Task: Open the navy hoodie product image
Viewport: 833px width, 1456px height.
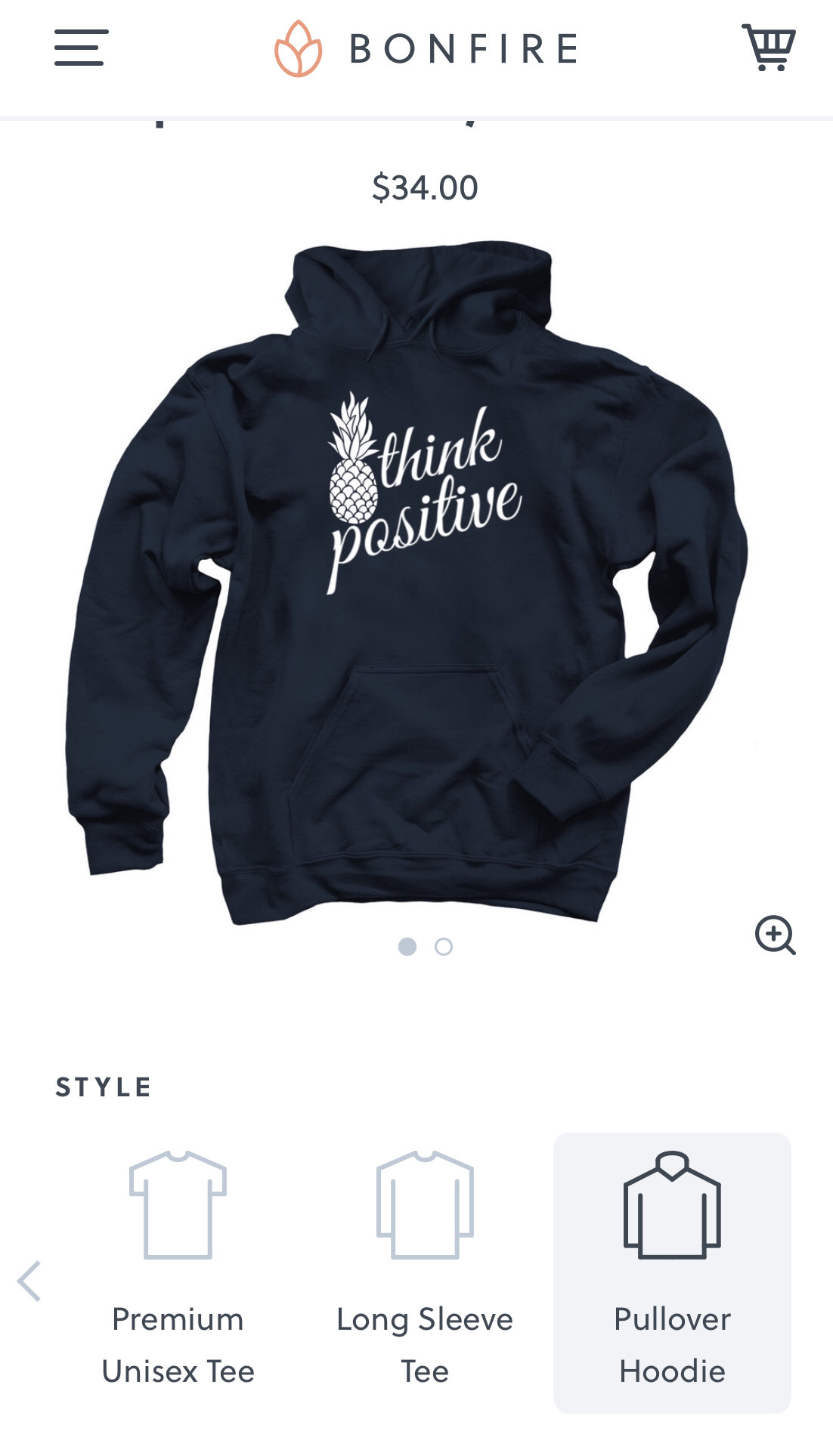Action: (x=408, y=582)
